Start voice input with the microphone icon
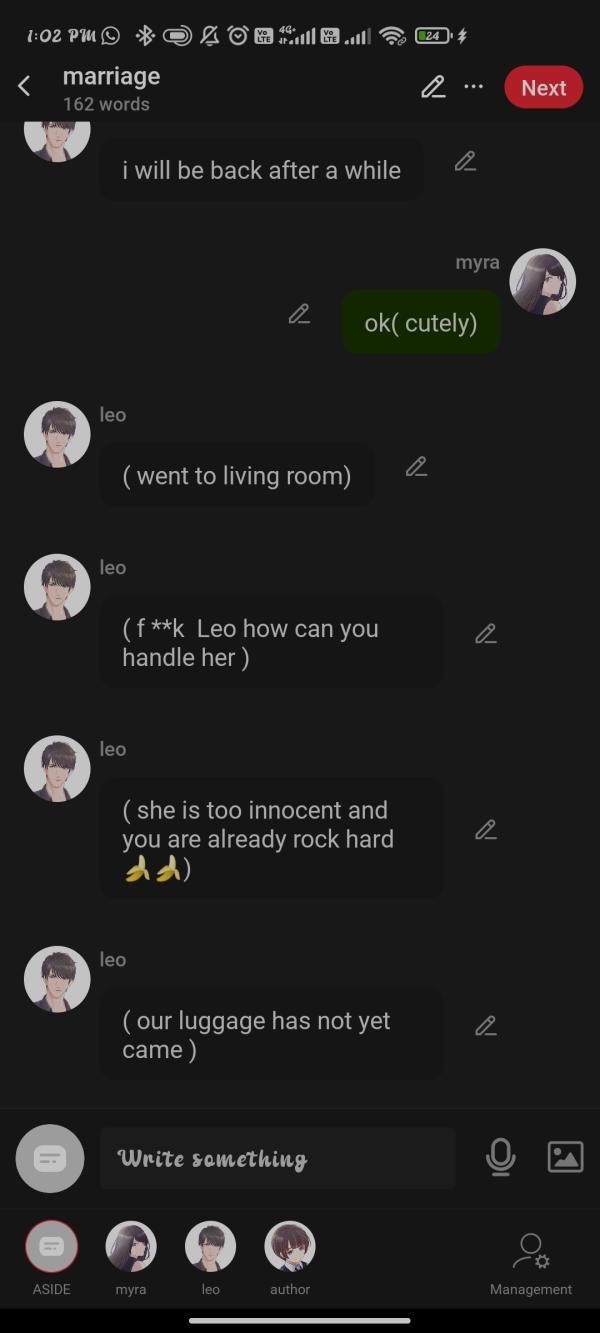 tap(500, 1157)
